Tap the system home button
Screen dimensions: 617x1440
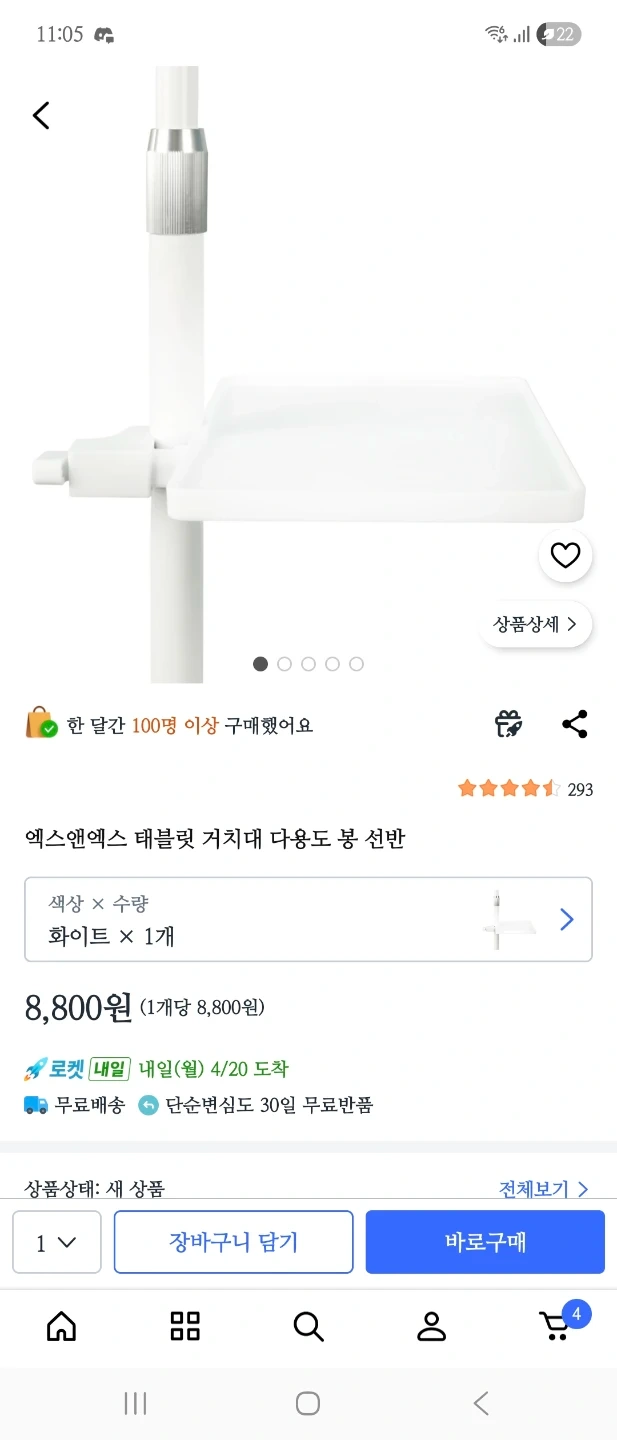(308, 1403)
